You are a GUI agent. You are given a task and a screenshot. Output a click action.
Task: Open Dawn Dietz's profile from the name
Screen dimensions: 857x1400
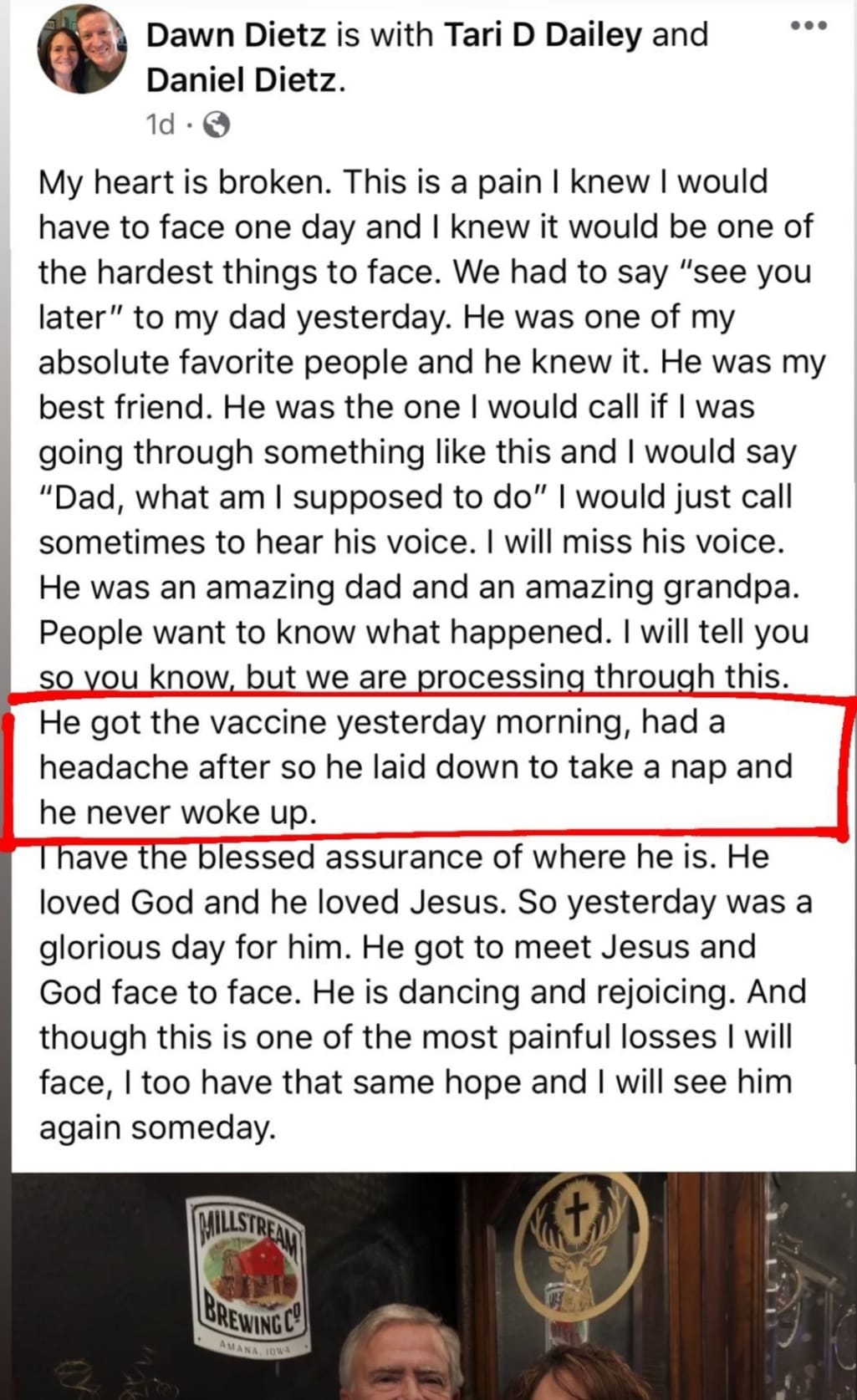(235, 35)
